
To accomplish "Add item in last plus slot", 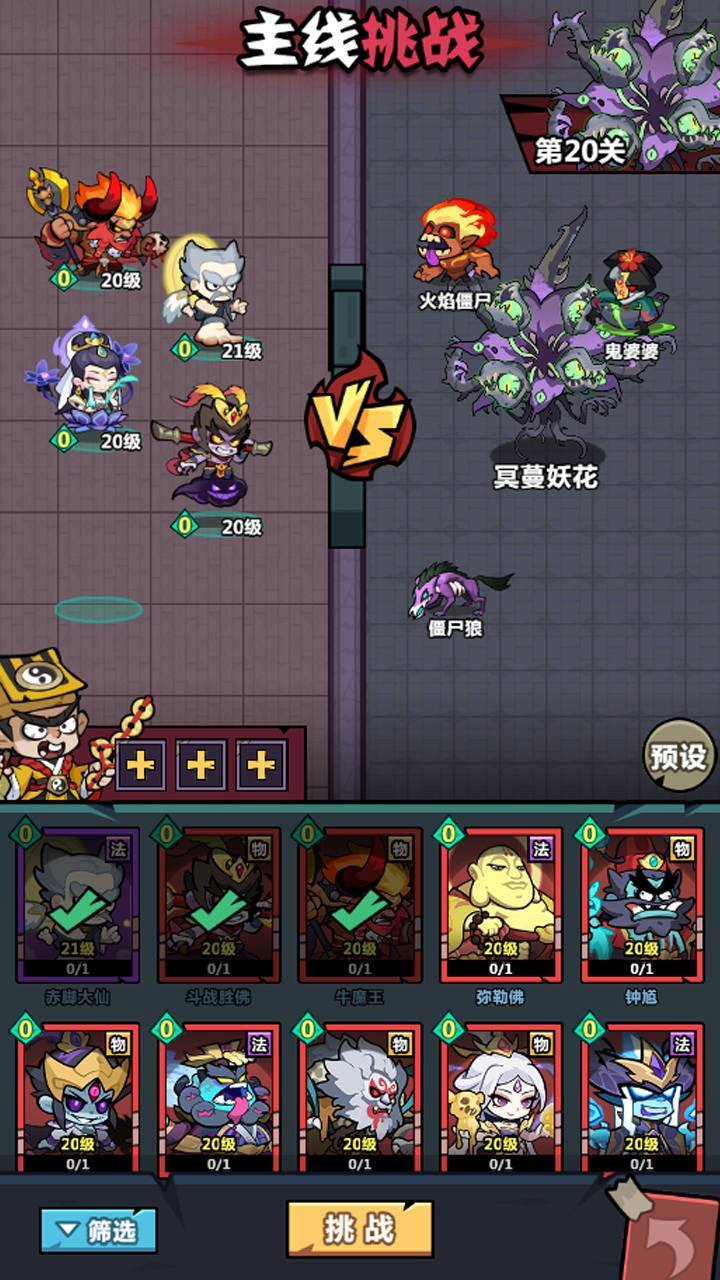I will pyautogui.click(x=261, y=767).
